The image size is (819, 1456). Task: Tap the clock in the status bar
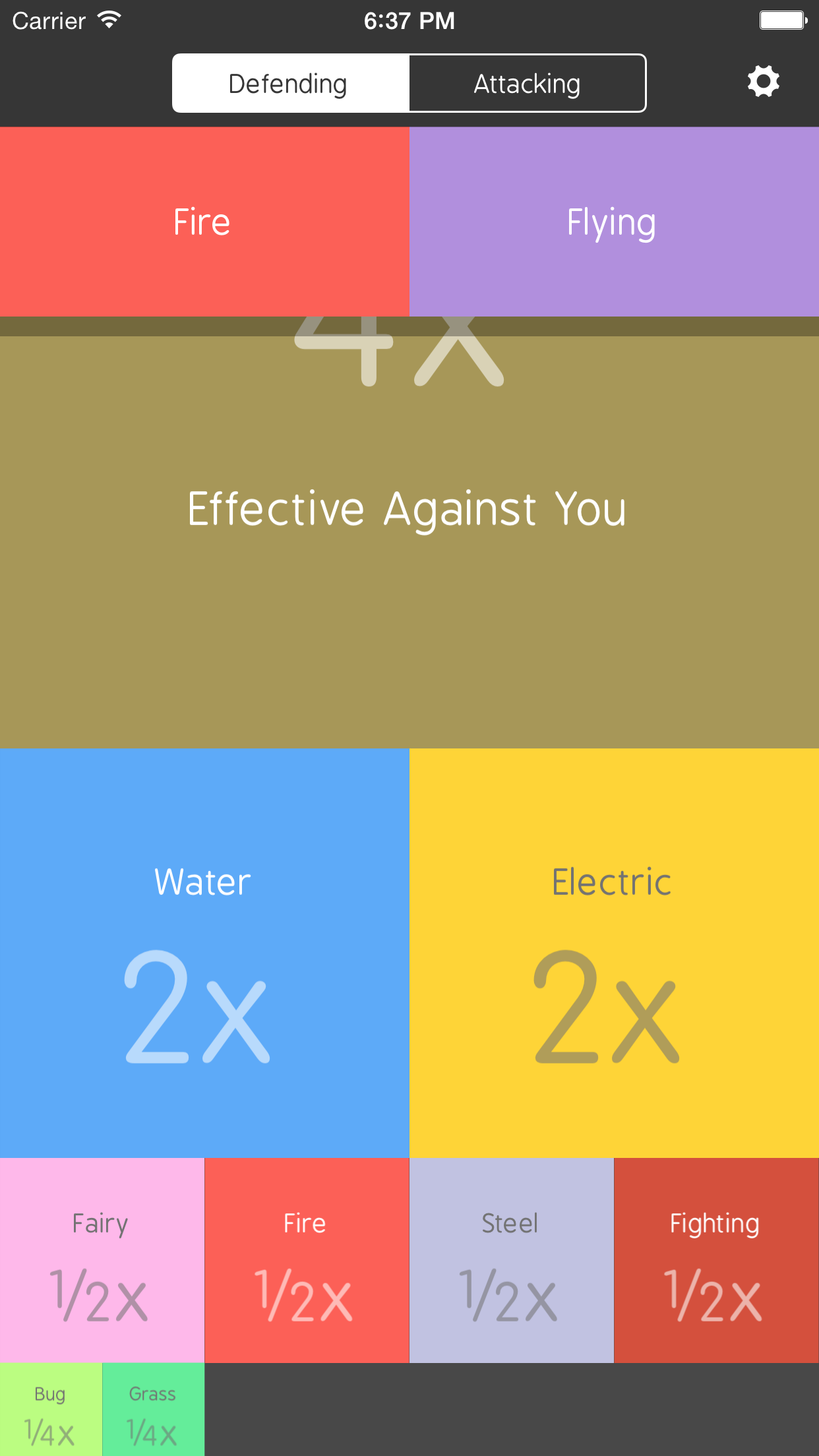(409, 20)
